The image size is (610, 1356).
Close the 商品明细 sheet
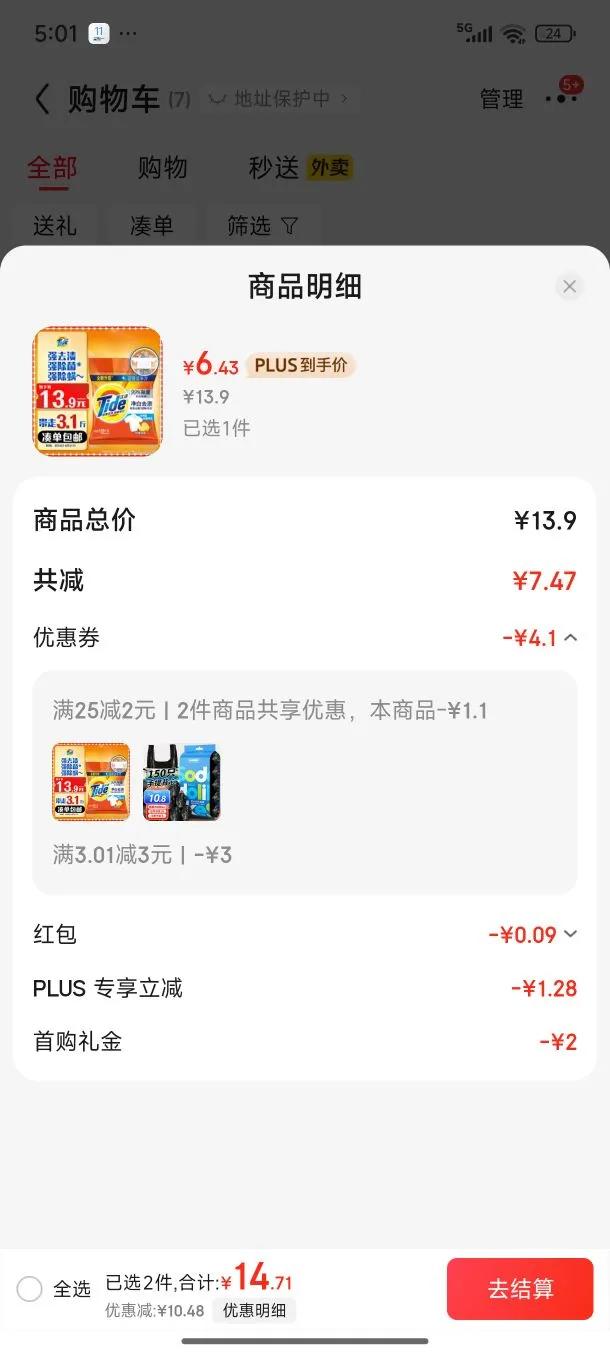[569, 287]
